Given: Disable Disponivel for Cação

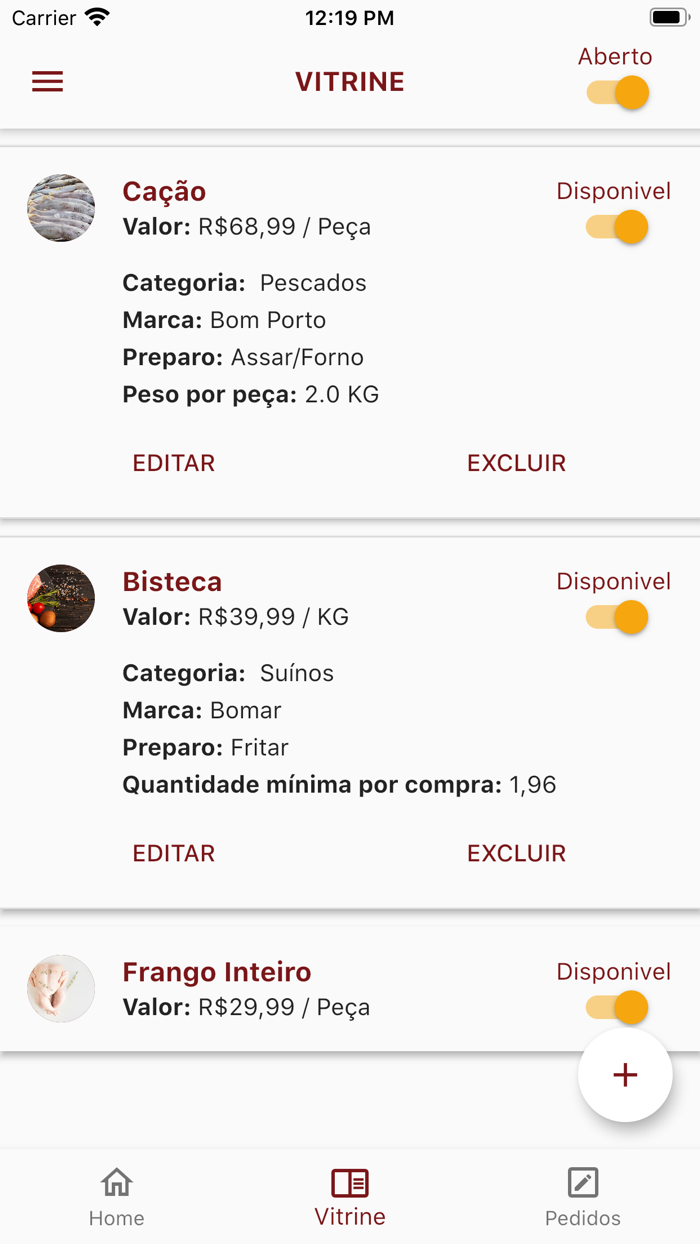Looking at the screenshot, I should 618,227.
